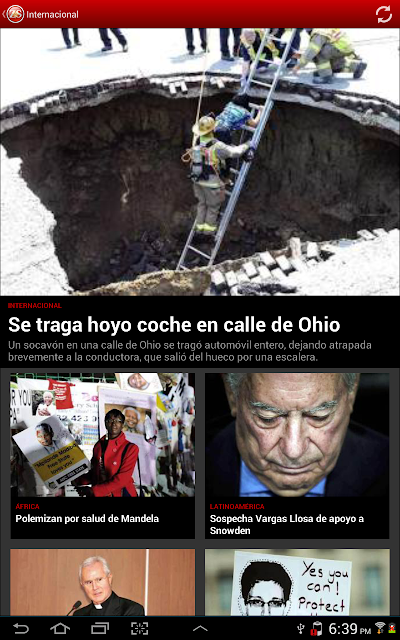The height and width of the screenshot is (640, 400).
Task: Open the article card showing a priest
Action: (102, 582)
